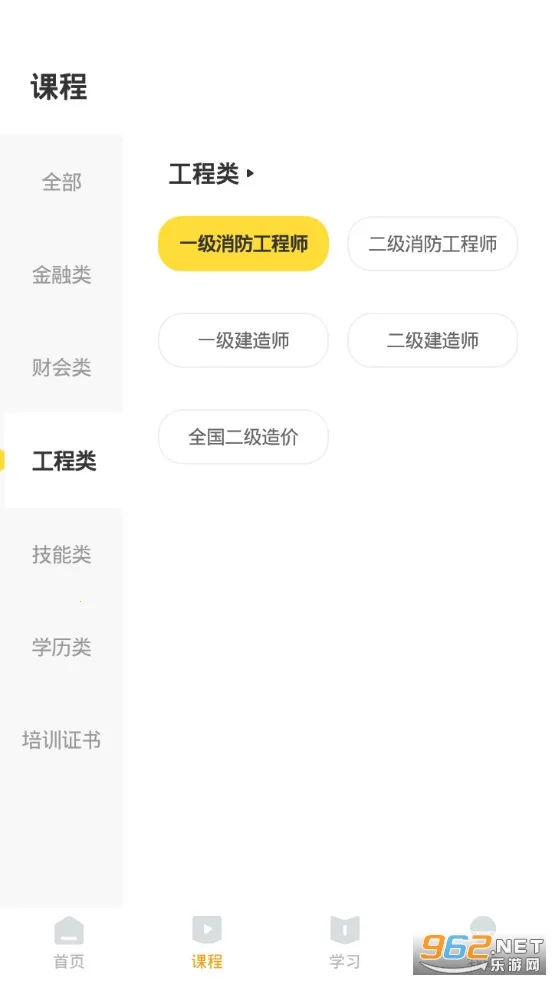
Task: Open the 学历类 category
Action: tap(61, 646)
